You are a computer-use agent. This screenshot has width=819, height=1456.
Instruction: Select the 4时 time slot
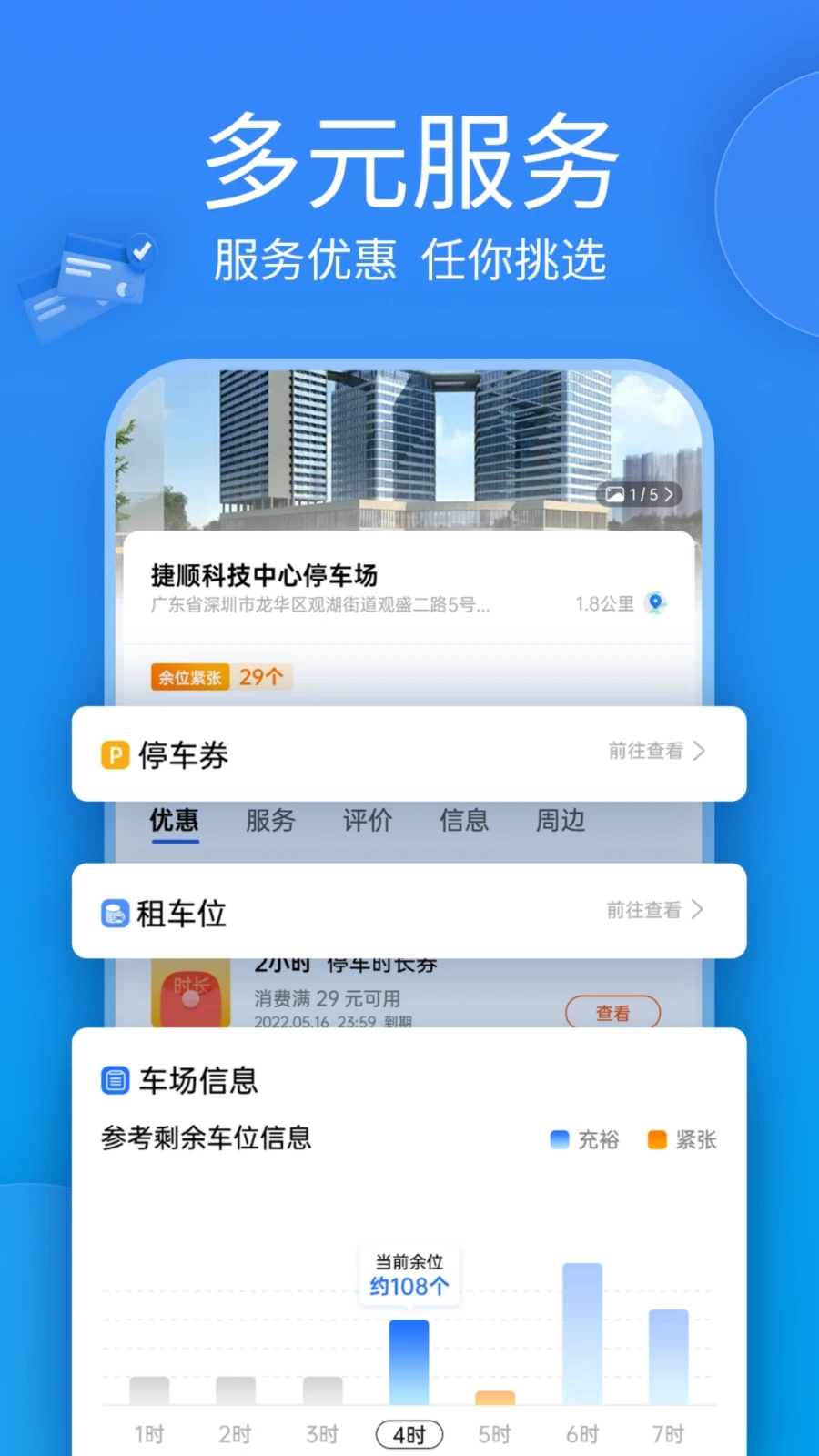click(409, 1433)
